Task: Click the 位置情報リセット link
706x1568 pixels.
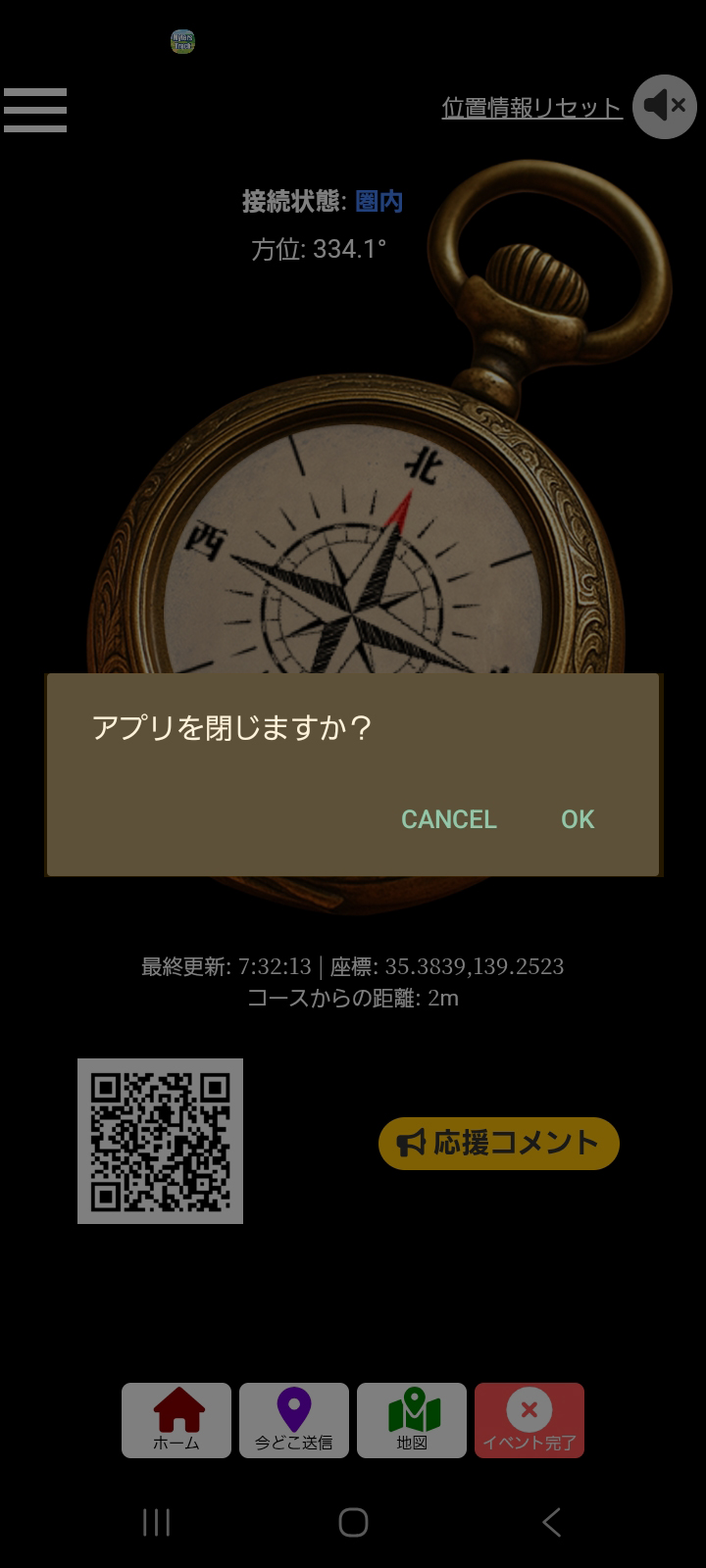Action: tap(531, 108)
